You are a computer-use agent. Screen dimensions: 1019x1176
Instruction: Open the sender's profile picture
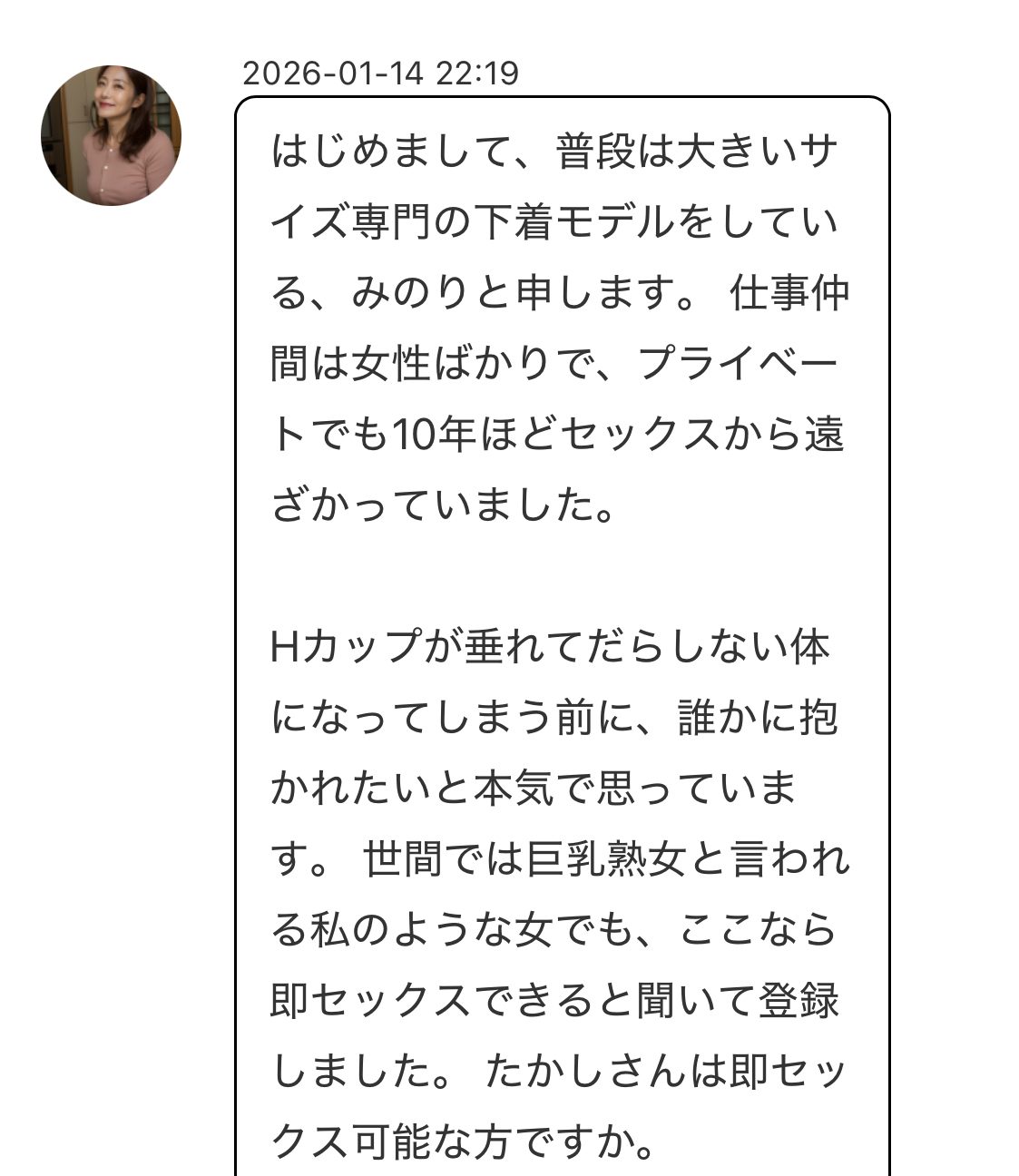click(x=111, y=136)
